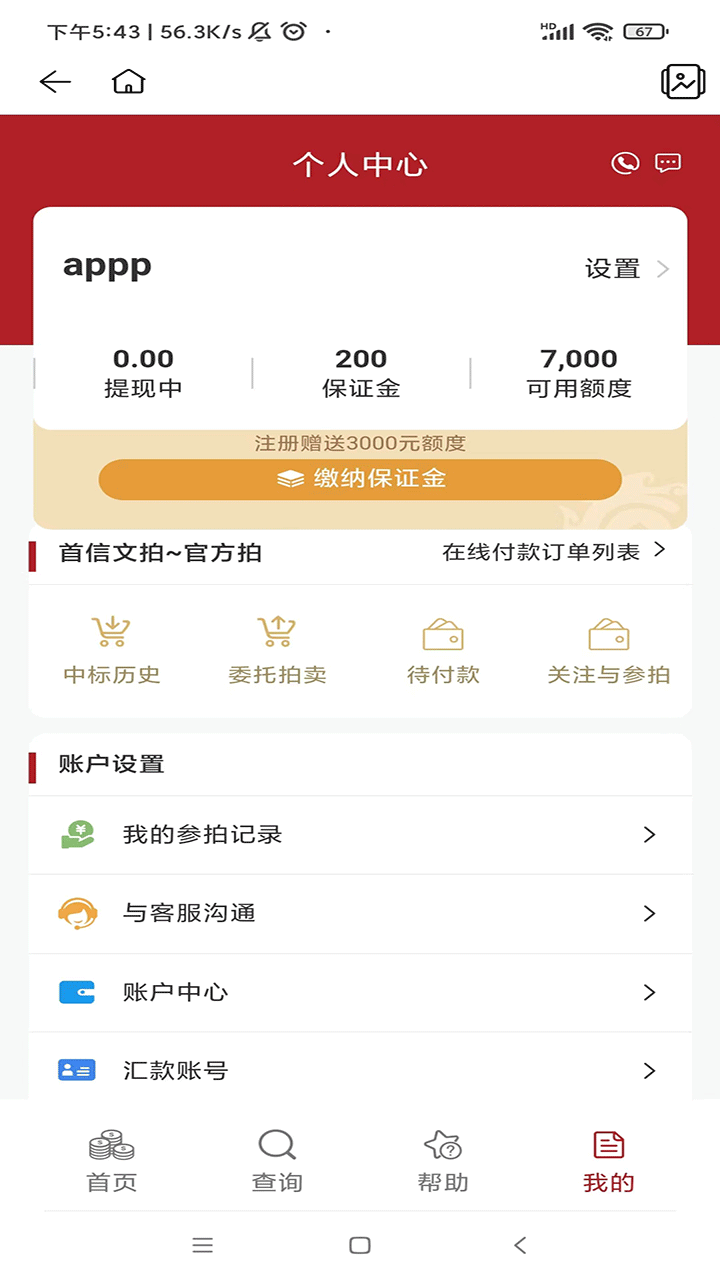Image resolution: width=720 pixels, height=1280 pixels.
Task: Open the 查询 tab at bottom
Action: coord(277,1158)
